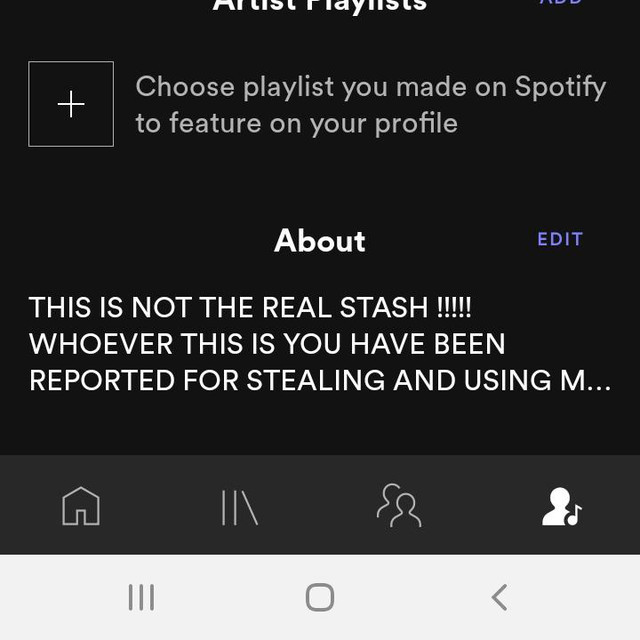Select the artist Profile tab
The image size is (640, 640).
coord(560,506)
